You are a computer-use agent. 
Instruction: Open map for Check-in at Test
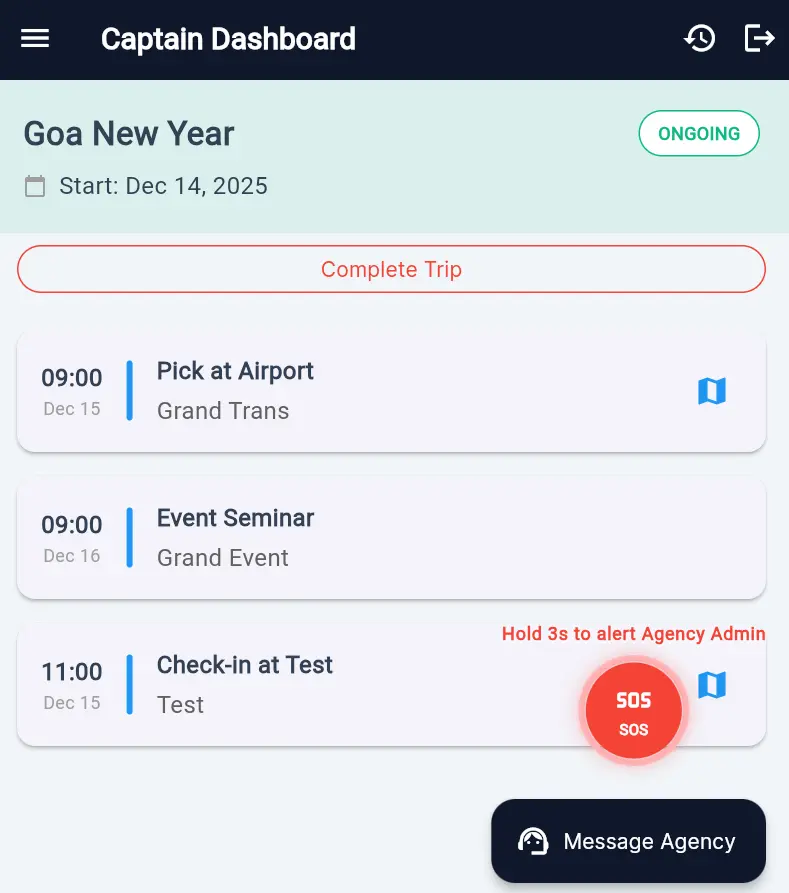click(x=712, y=685)
